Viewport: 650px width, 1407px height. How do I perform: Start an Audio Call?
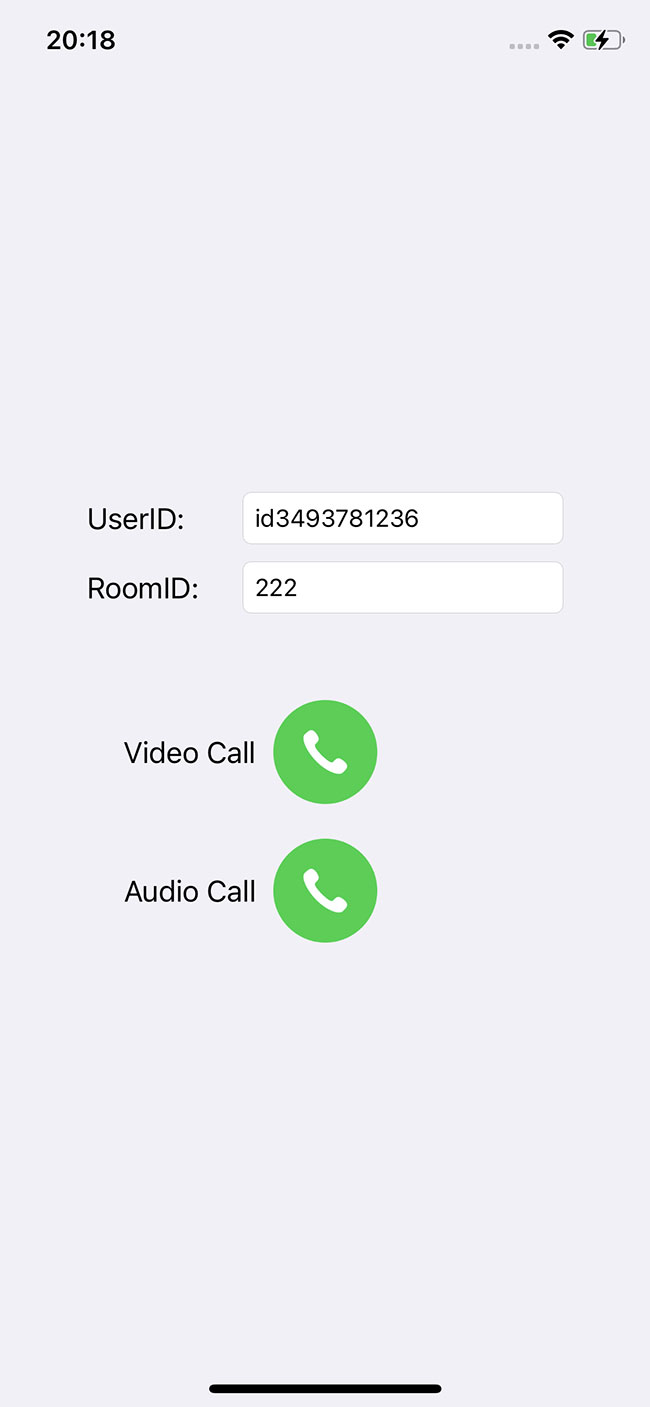325,890
